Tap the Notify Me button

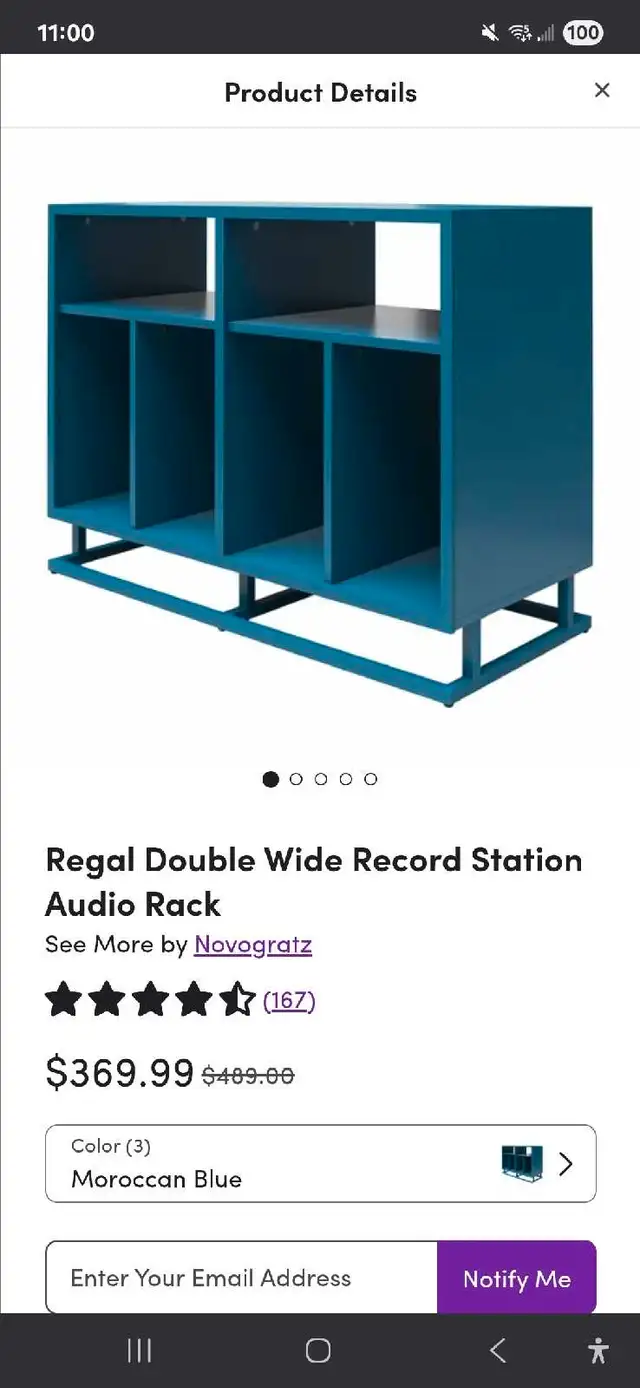coord(517,1277)
